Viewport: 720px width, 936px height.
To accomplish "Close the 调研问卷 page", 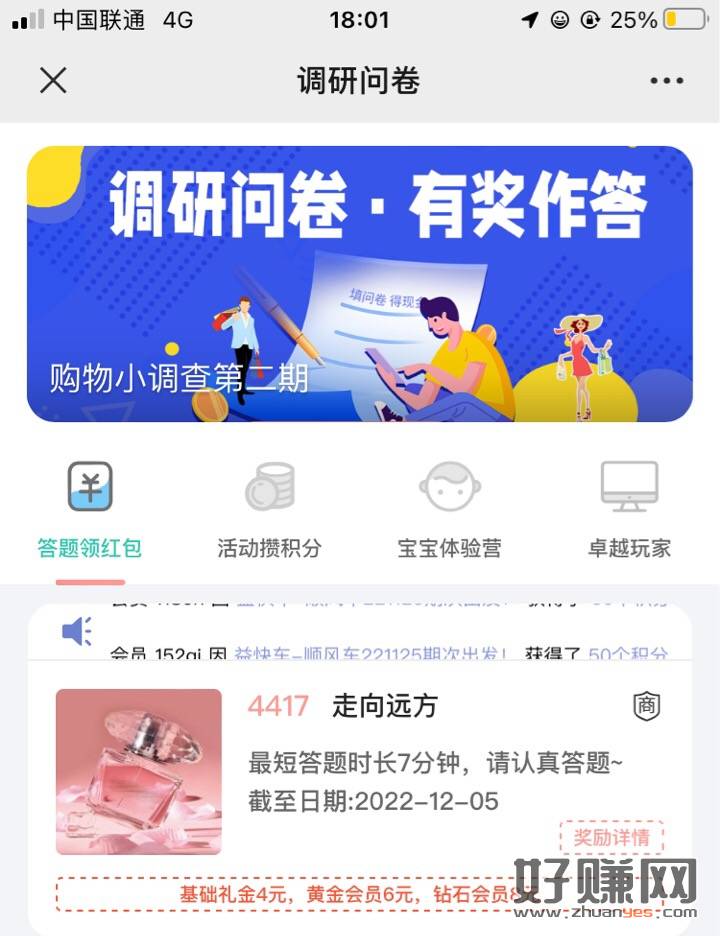I will [x=53, y=81].
